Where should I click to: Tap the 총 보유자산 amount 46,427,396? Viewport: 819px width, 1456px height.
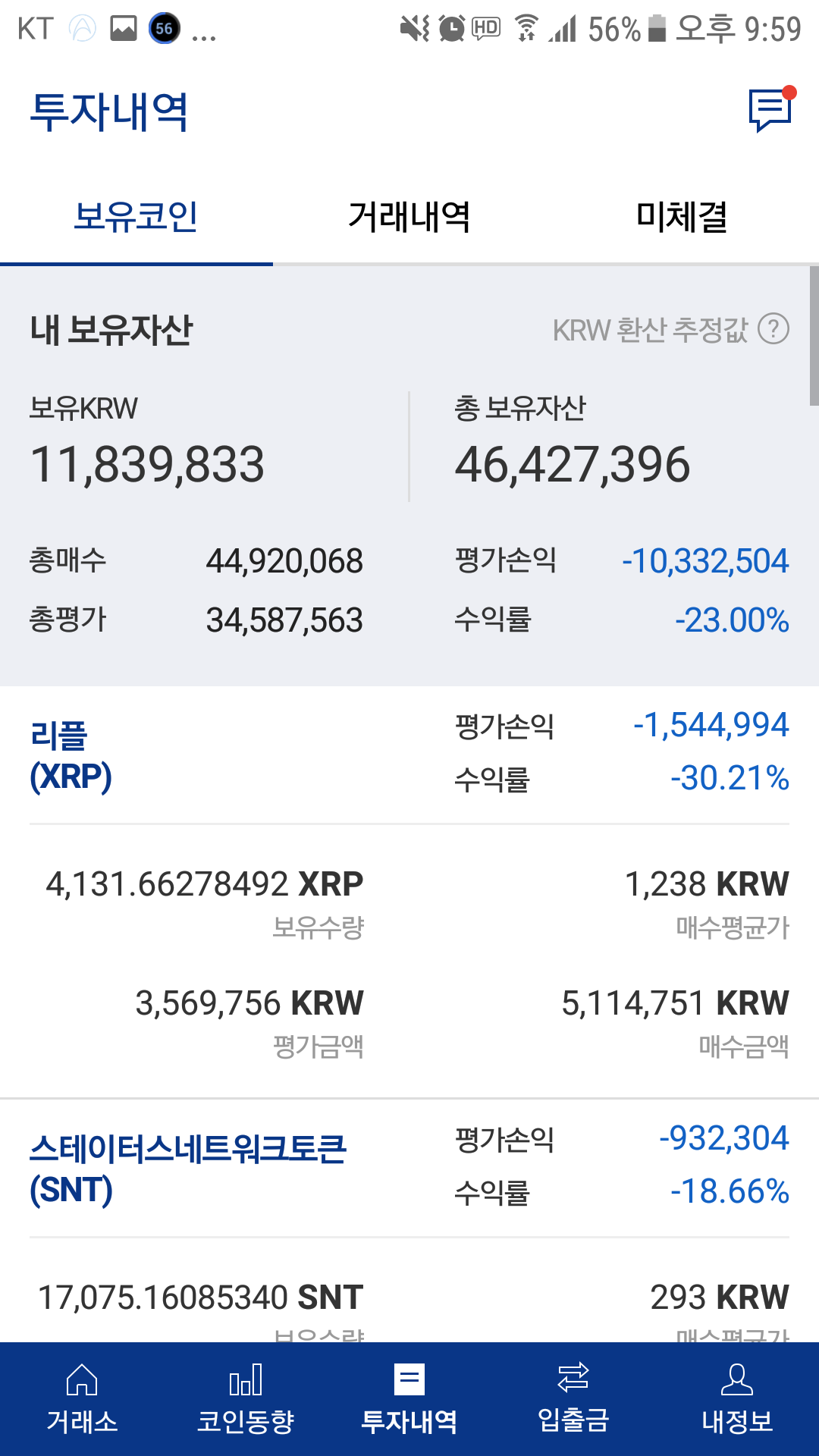tap(573, 466)
